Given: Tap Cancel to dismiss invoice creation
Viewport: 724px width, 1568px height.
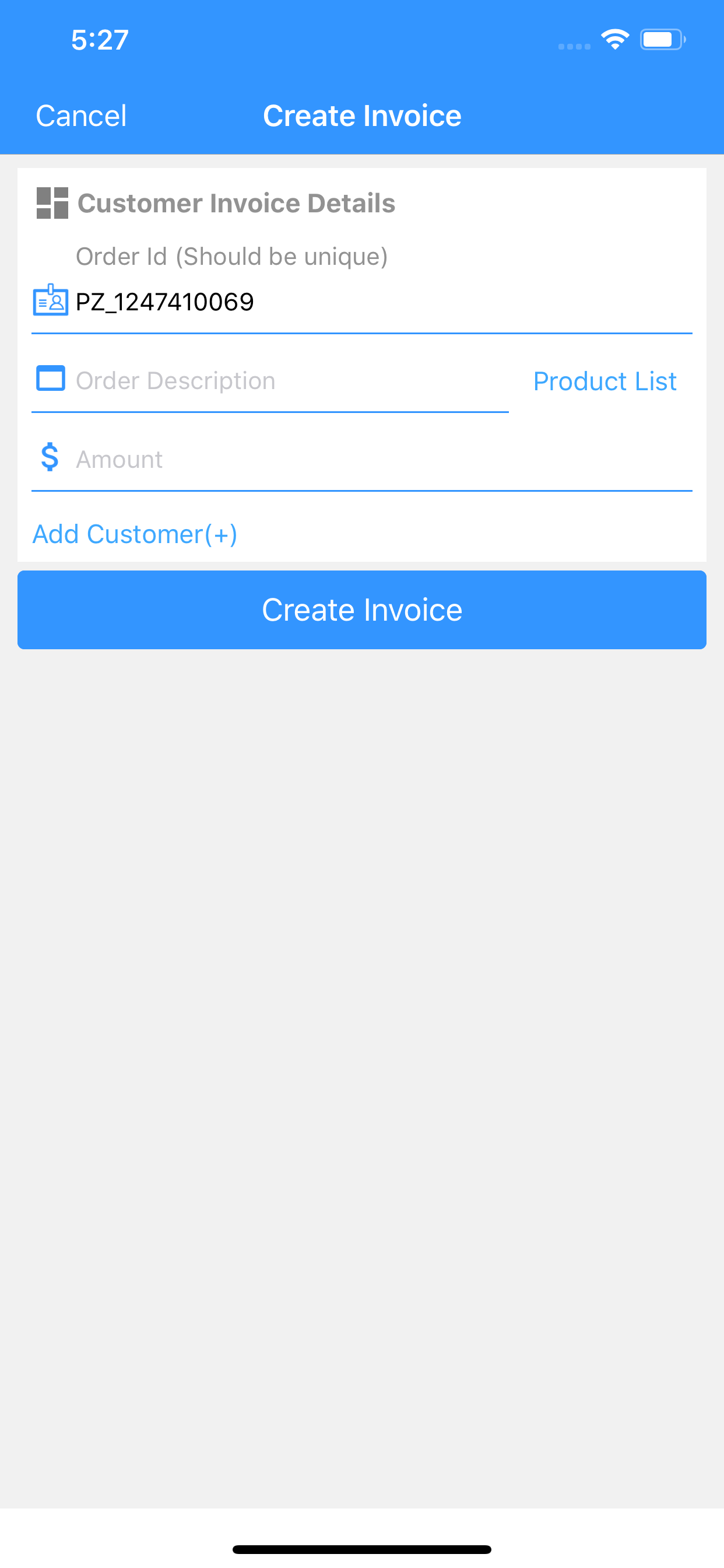Looking at the screenshot, I should click(x=81, y=115).
